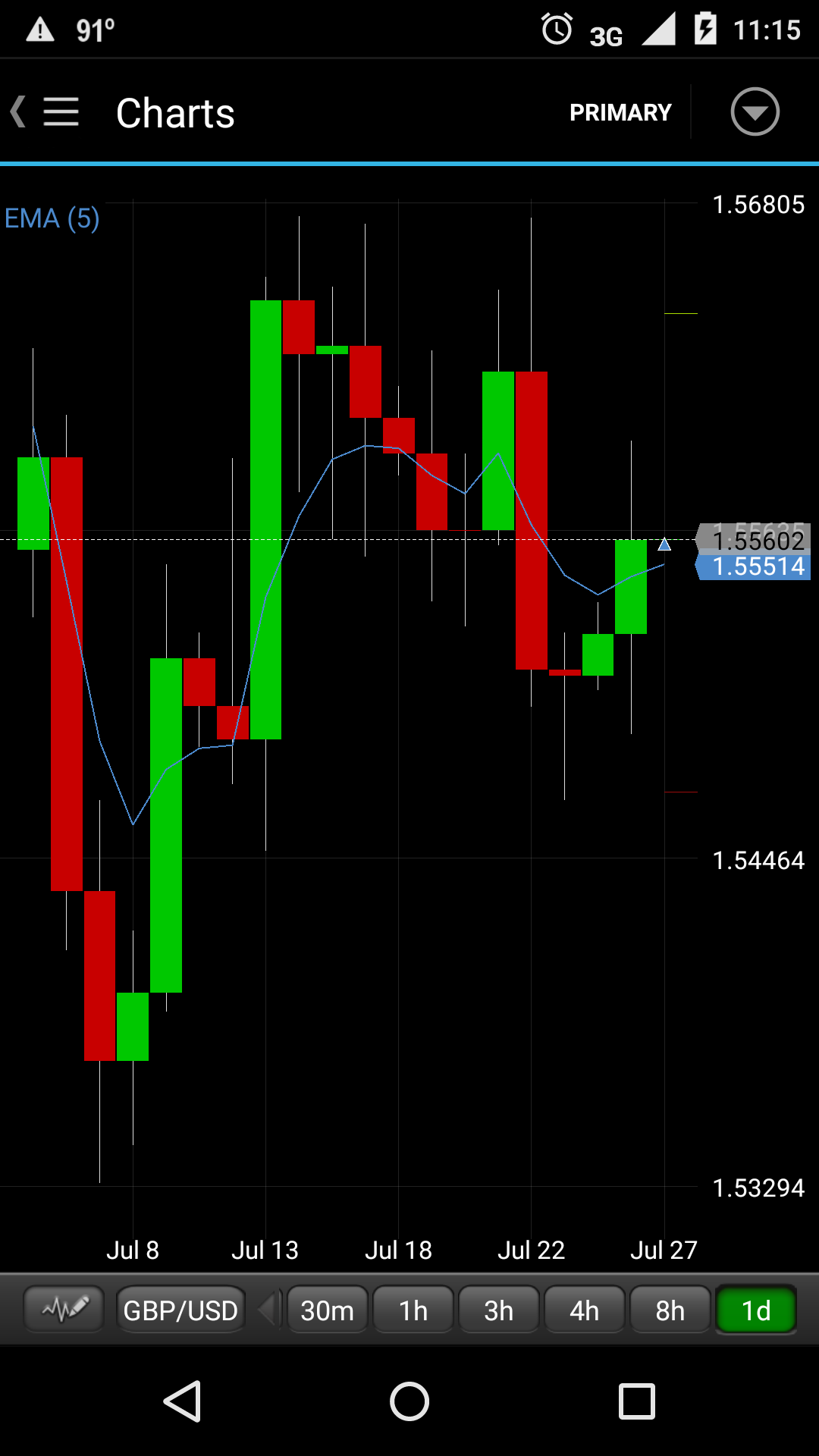This screenshot has height=1456, width=819.
Task: Switch to the 30m timeframe
Action: click(328, 1310)
